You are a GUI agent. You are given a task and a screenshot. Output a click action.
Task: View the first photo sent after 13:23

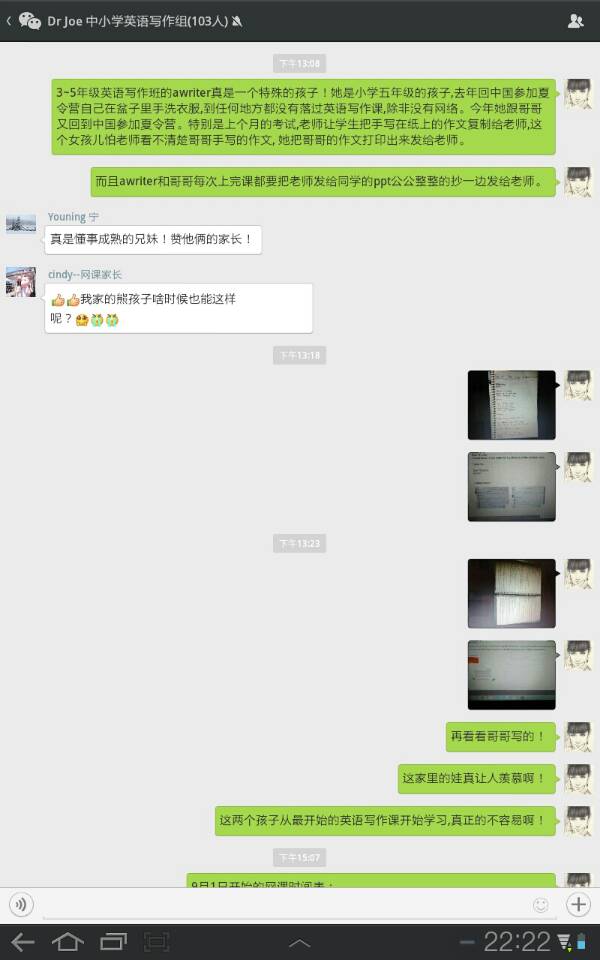[511, 593]
